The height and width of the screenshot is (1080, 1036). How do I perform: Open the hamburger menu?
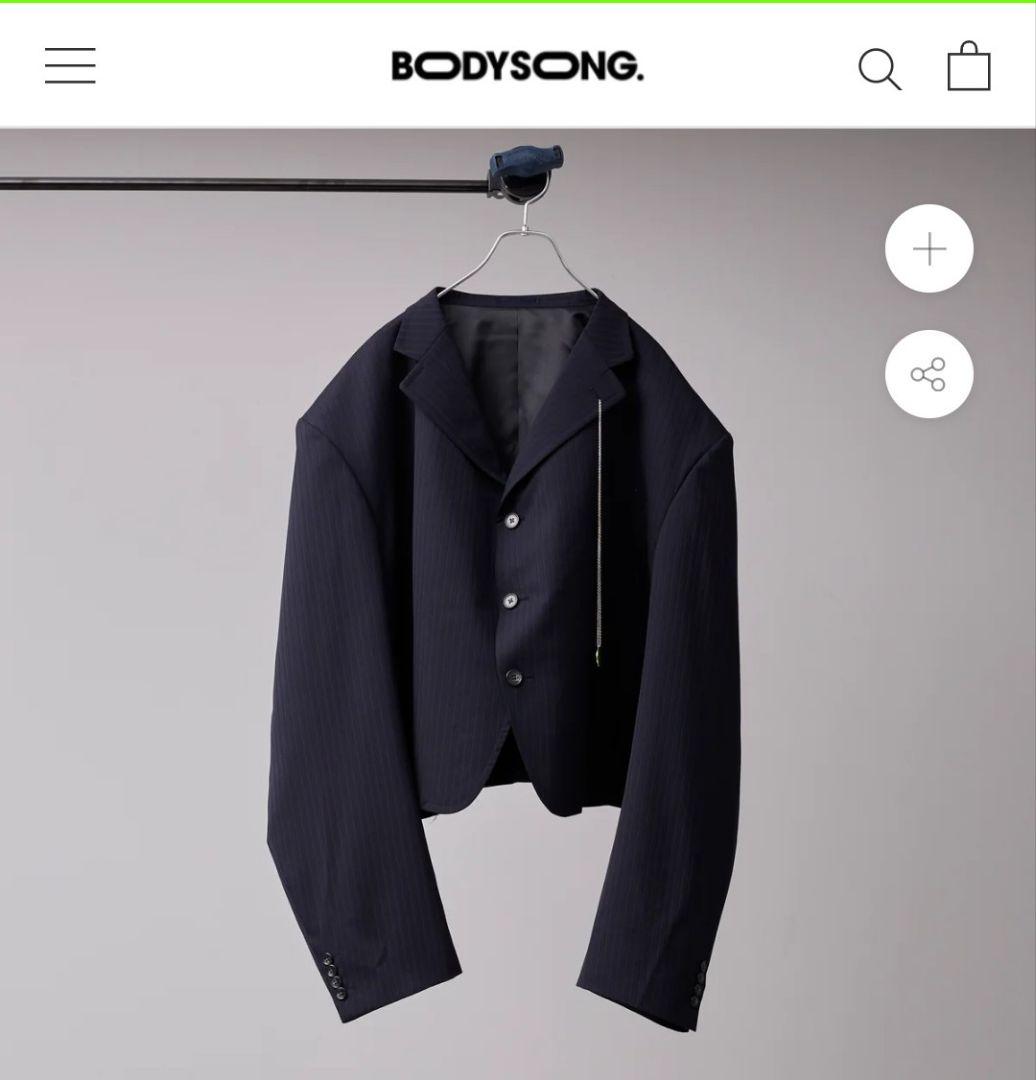click(70, 65)
